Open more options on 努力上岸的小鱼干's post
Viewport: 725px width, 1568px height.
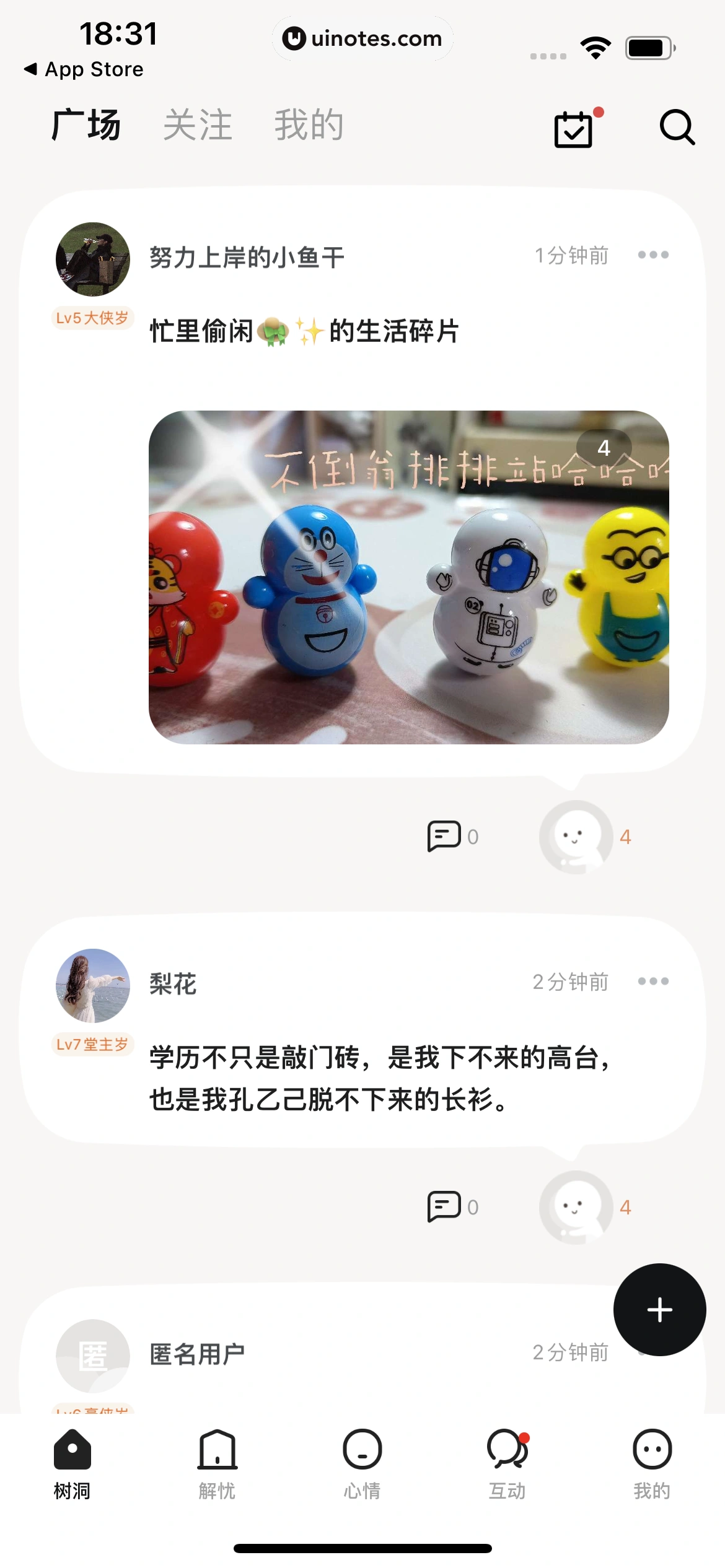(x=653, y=255)
